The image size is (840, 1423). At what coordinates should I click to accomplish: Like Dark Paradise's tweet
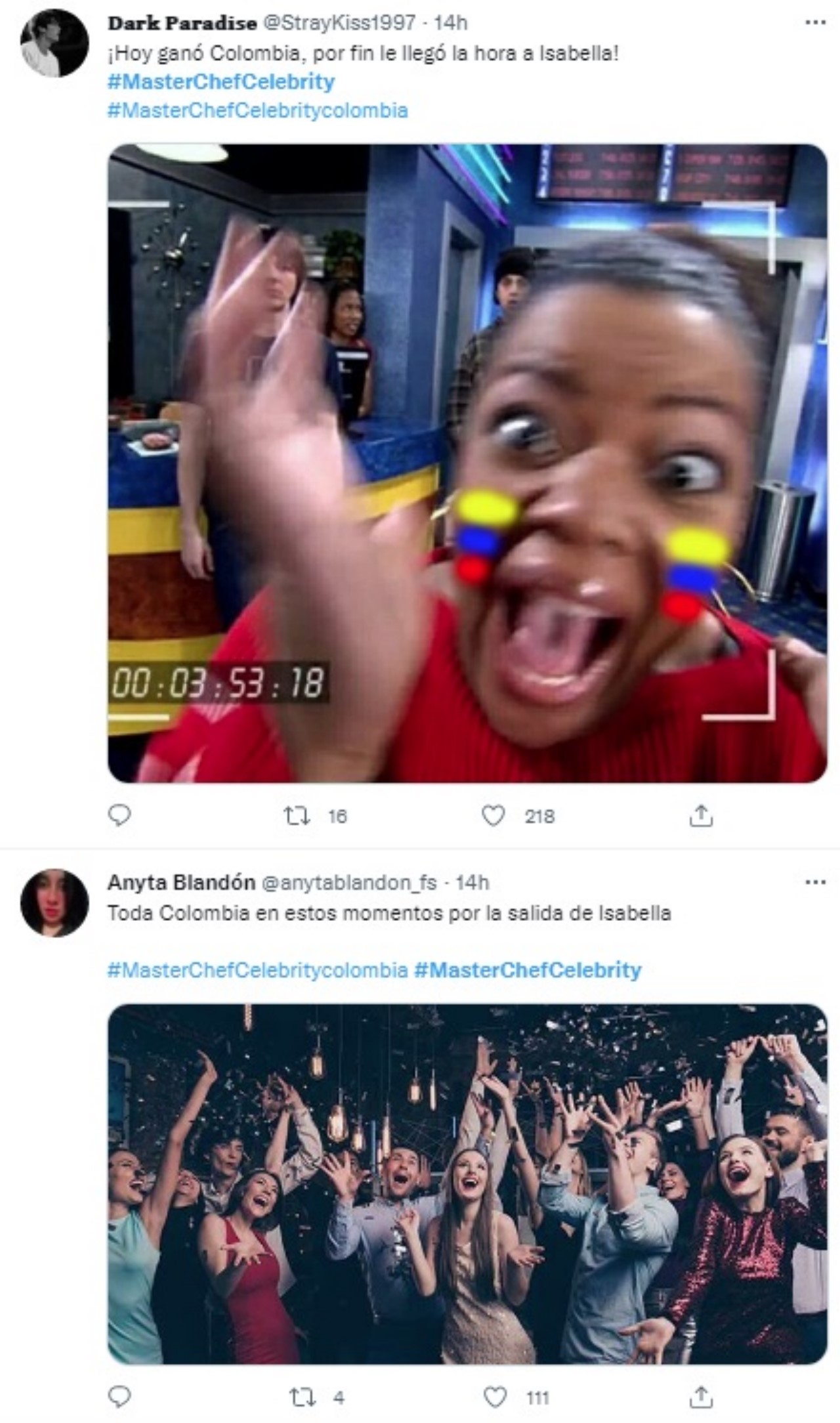493,816
